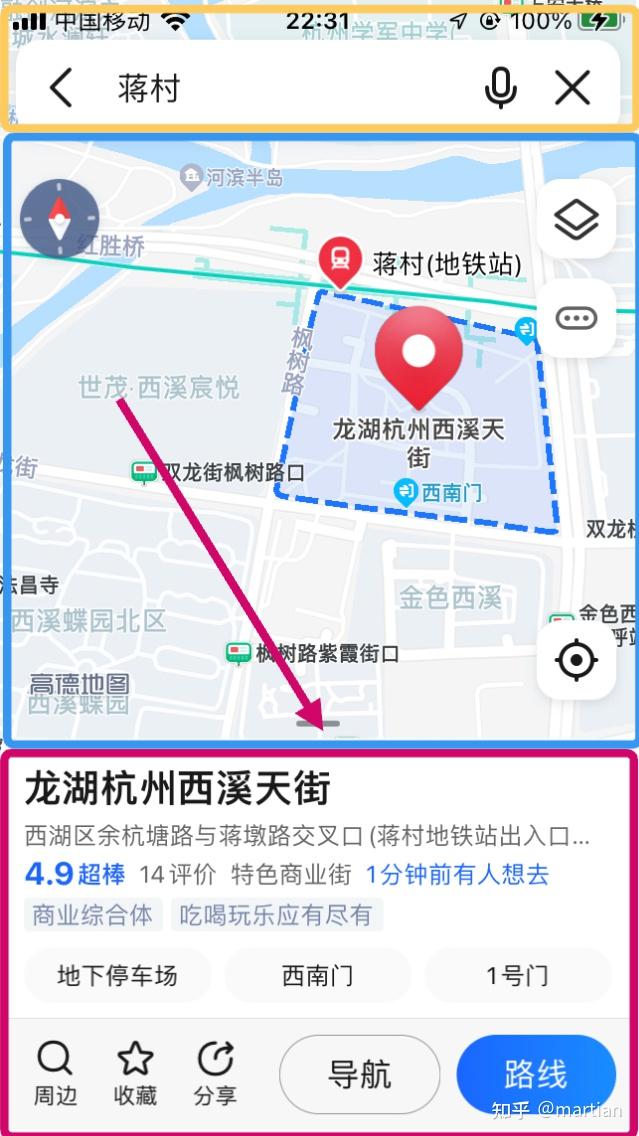Open the three-dot more options button

coord(576,318)
